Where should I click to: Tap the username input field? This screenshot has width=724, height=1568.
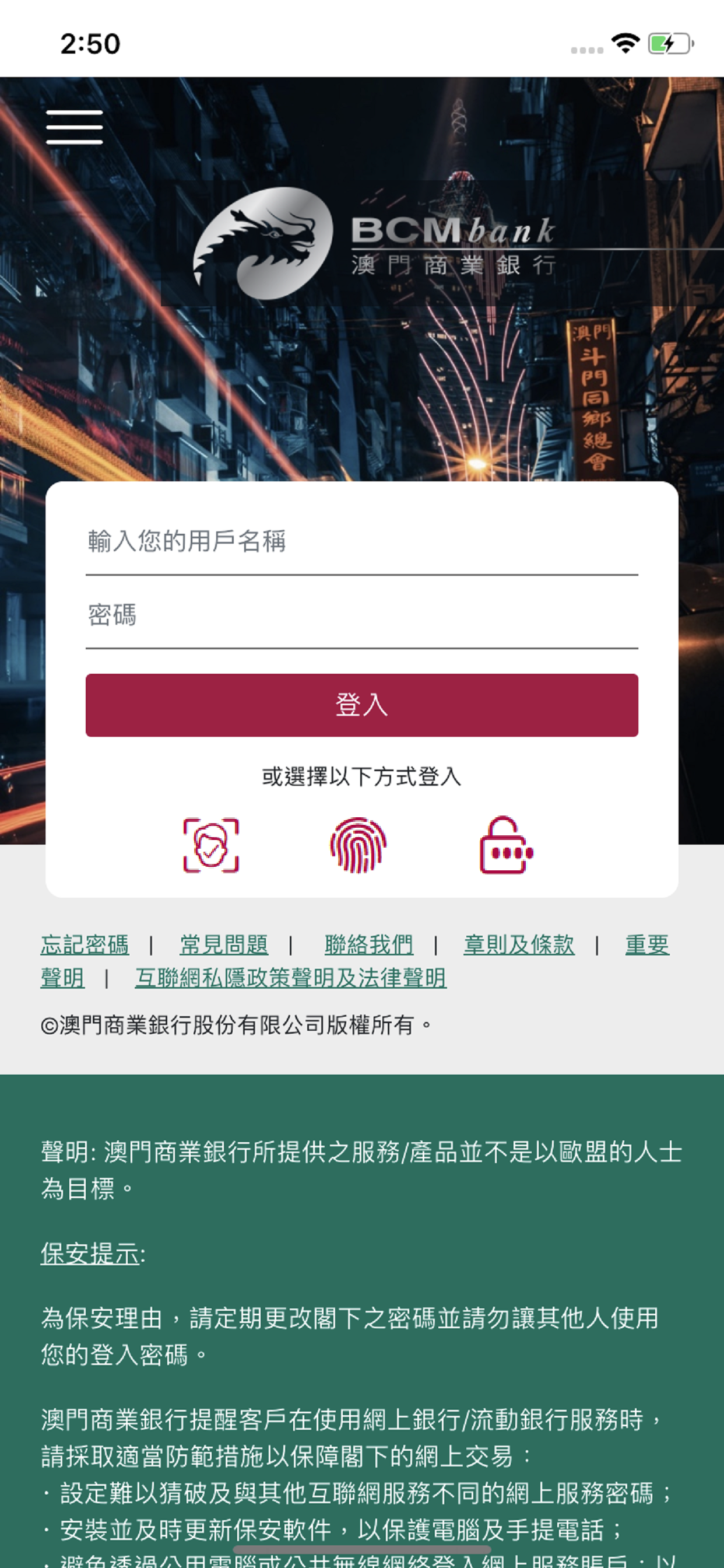coord(361,541)
